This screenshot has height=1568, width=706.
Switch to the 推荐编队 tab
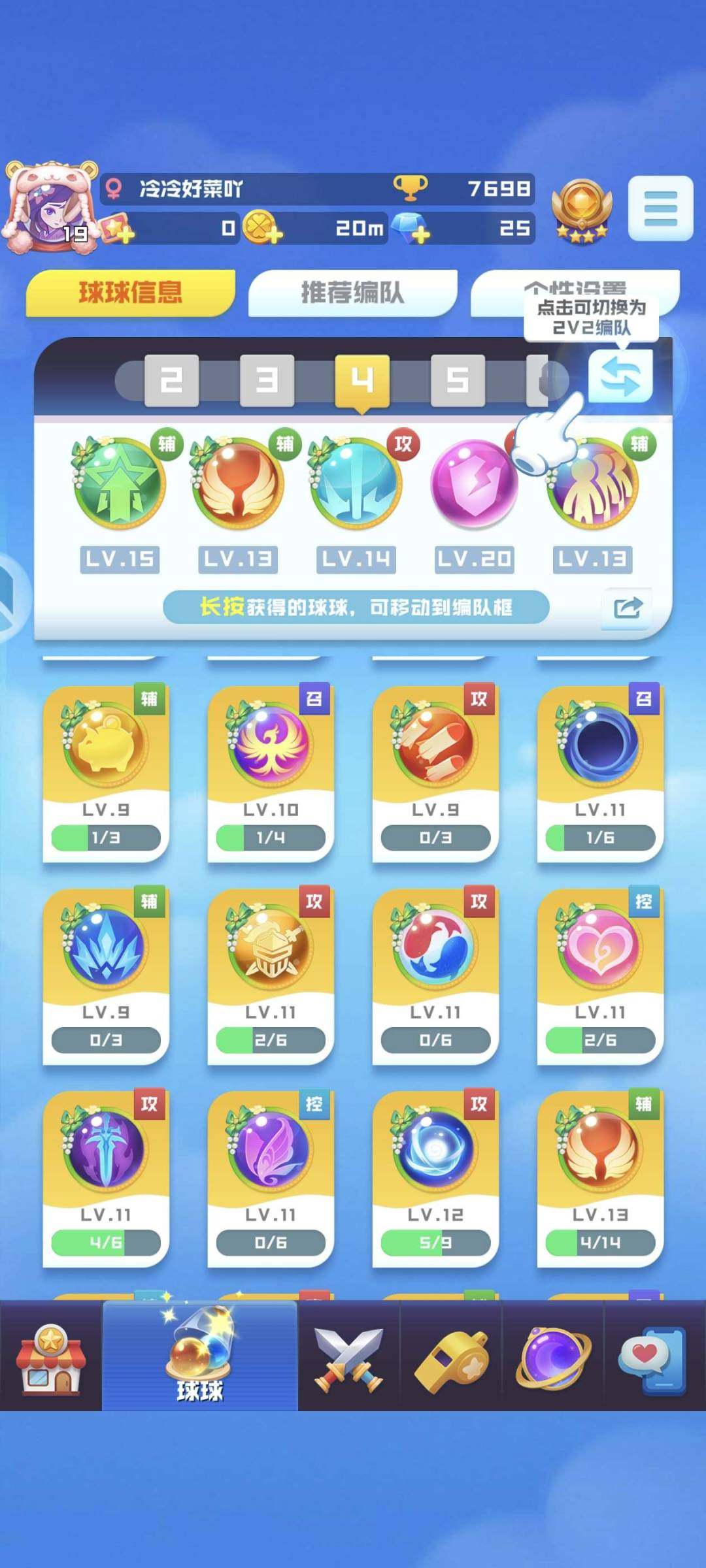click(352, 293)
